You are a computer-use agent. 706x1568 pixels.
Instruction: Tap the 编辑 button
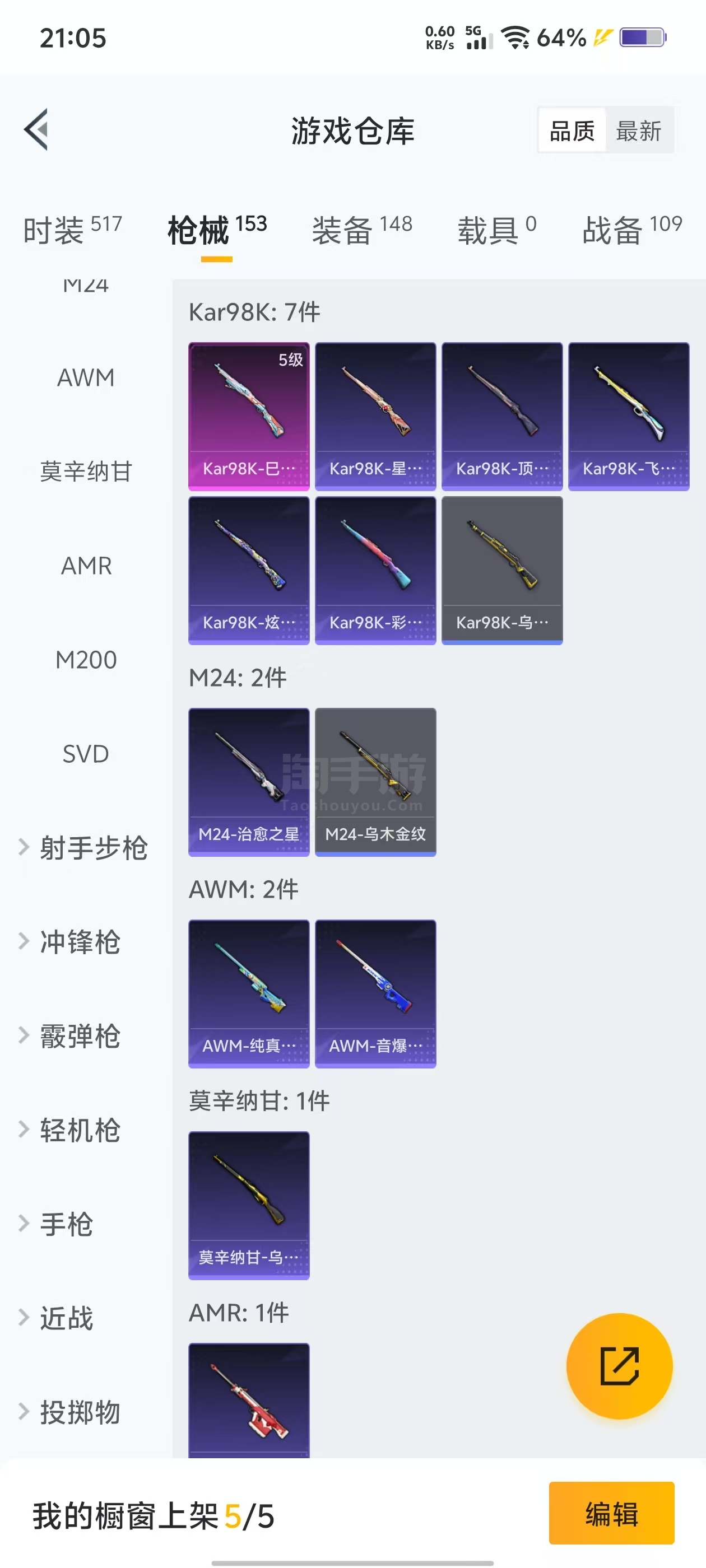click(x=611, y=1513)
